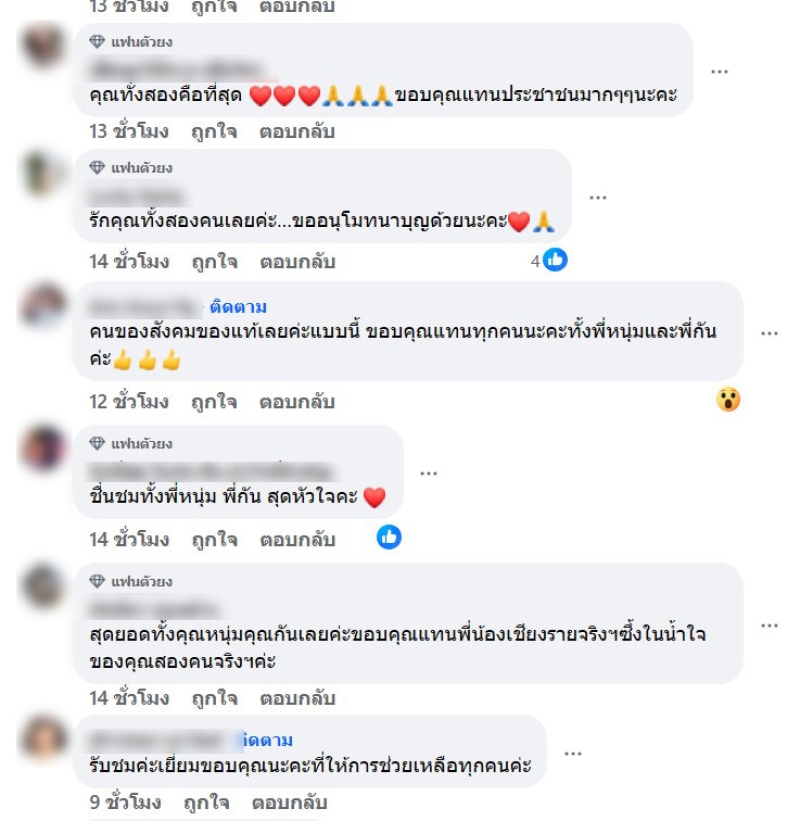Viewport: 800px width, 821px height.
Task: Reply to the comment 'ชื่นชมทั้งพี่หนุ่ม พี่กัน'
Action: [x=297, y=540]
